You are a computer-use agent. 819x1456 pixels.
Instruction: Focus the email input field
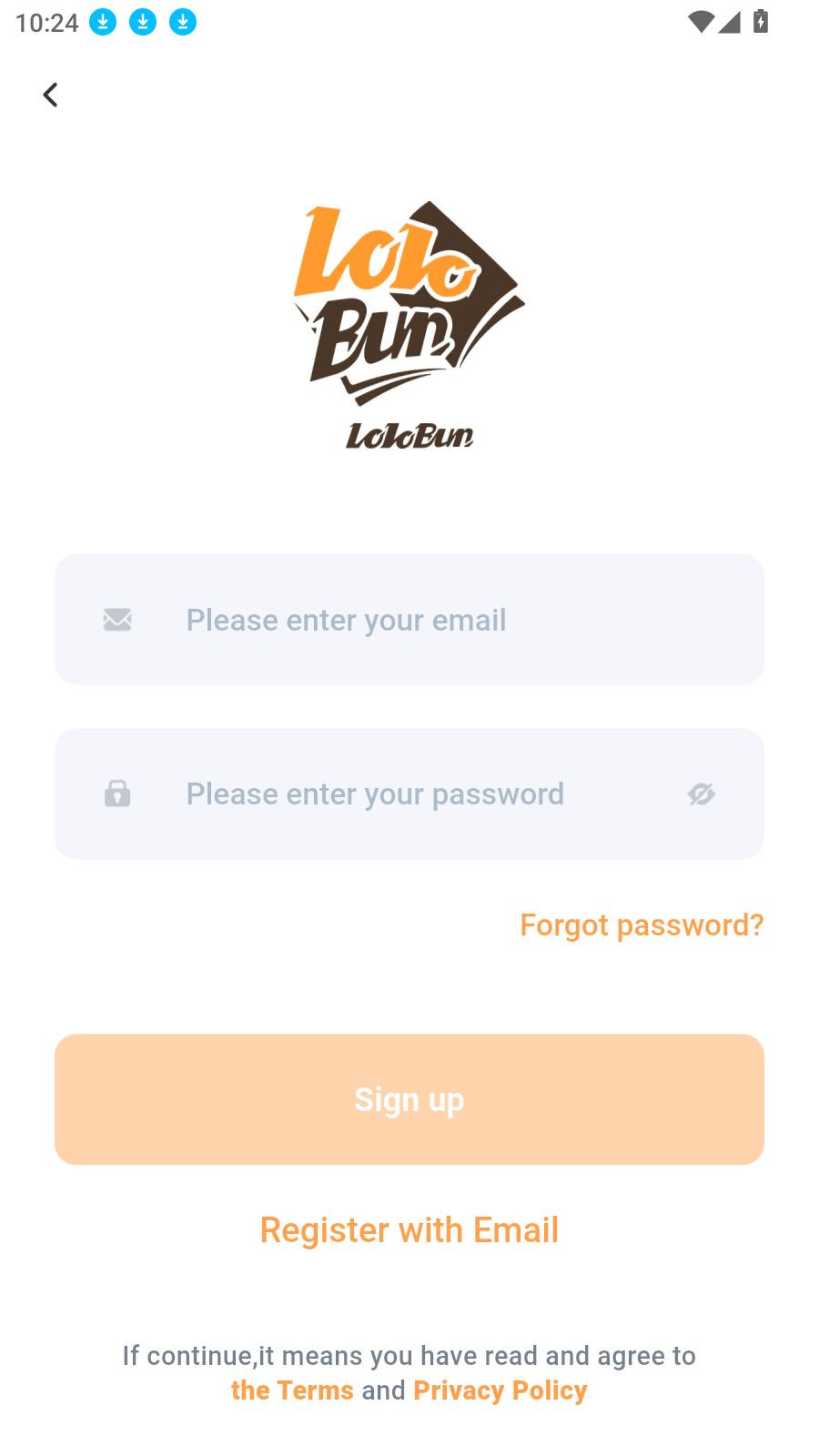pyautogui.click(x=409, y=620)
